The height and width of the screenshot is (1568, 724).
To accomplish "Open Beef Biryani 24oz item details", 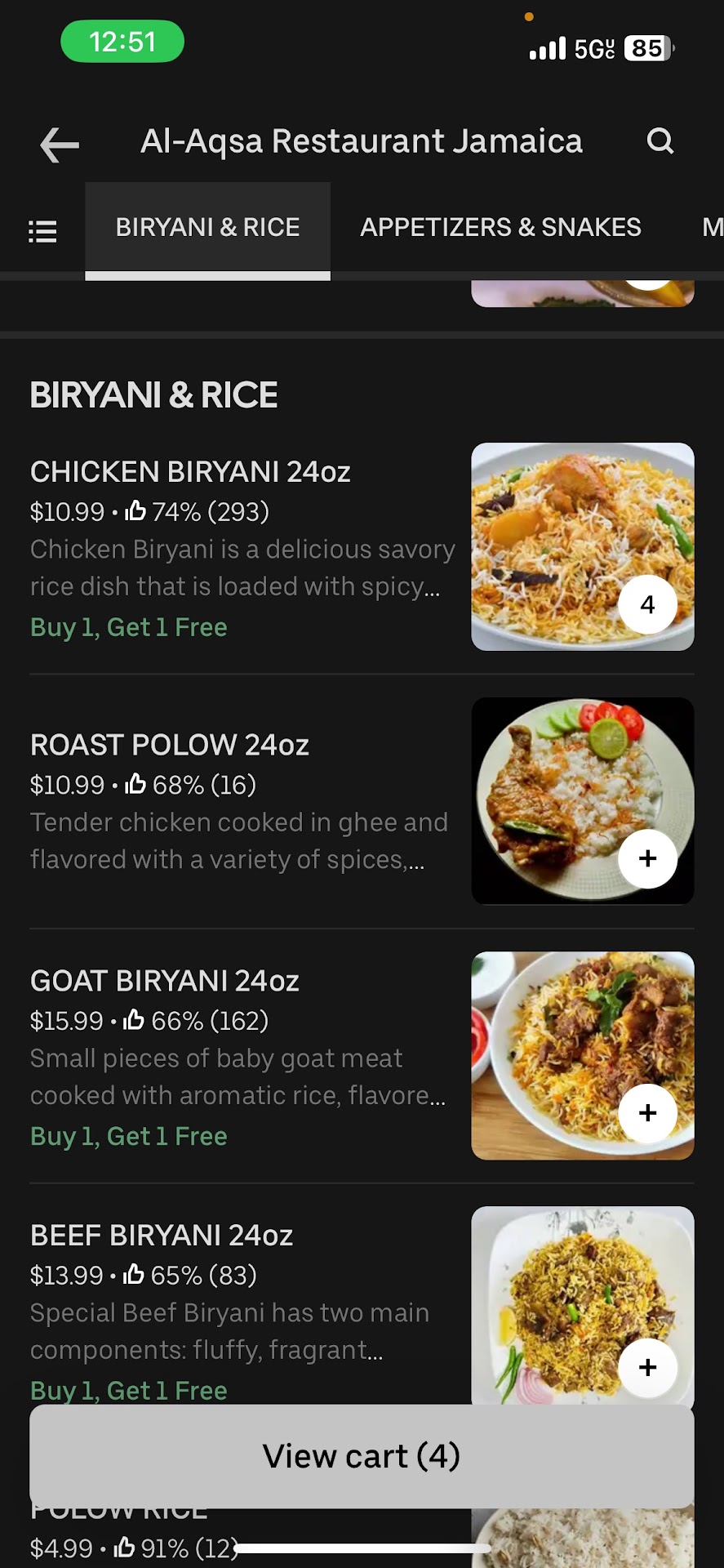I will [x=162, y=1236].
